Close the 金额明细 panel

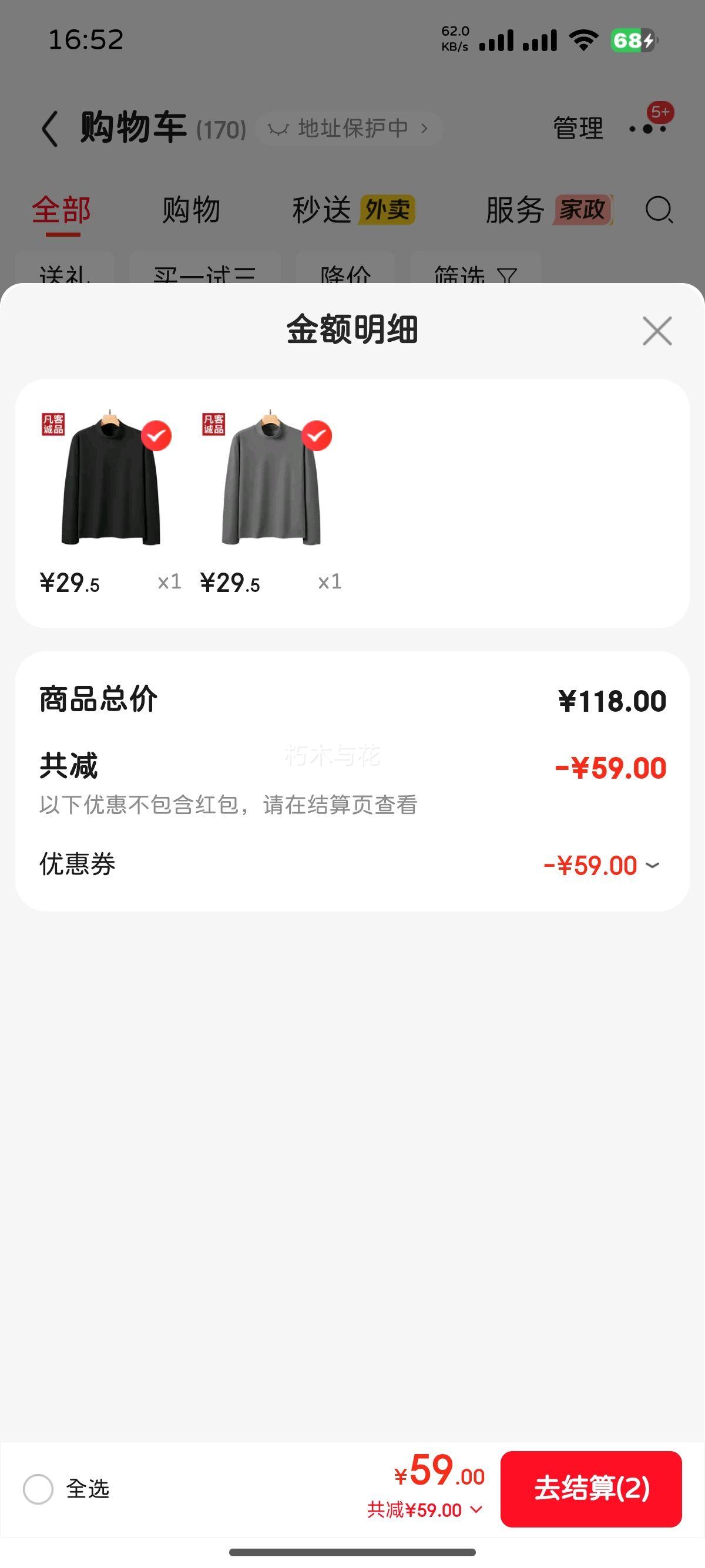coord(657,331)
